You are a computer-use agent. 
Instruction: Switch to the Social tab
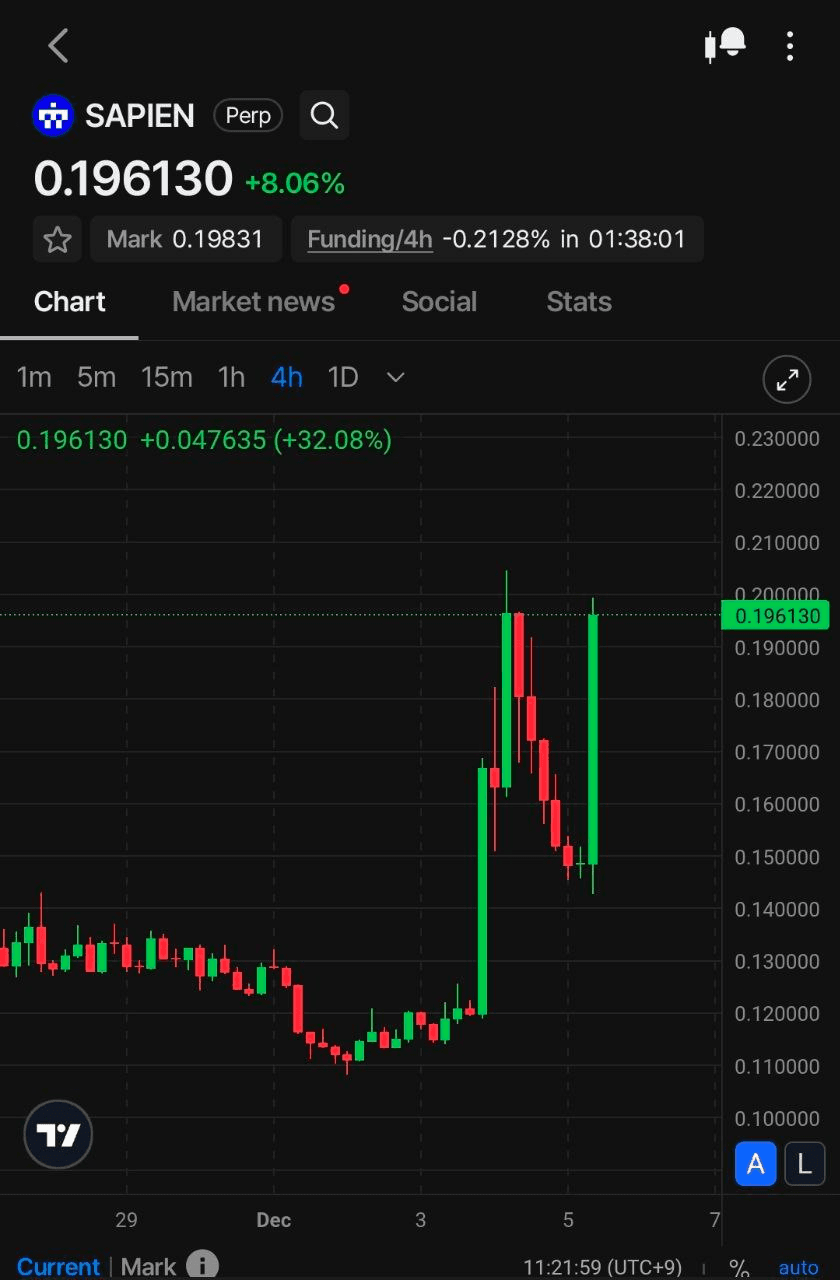(x=439, y=302)
